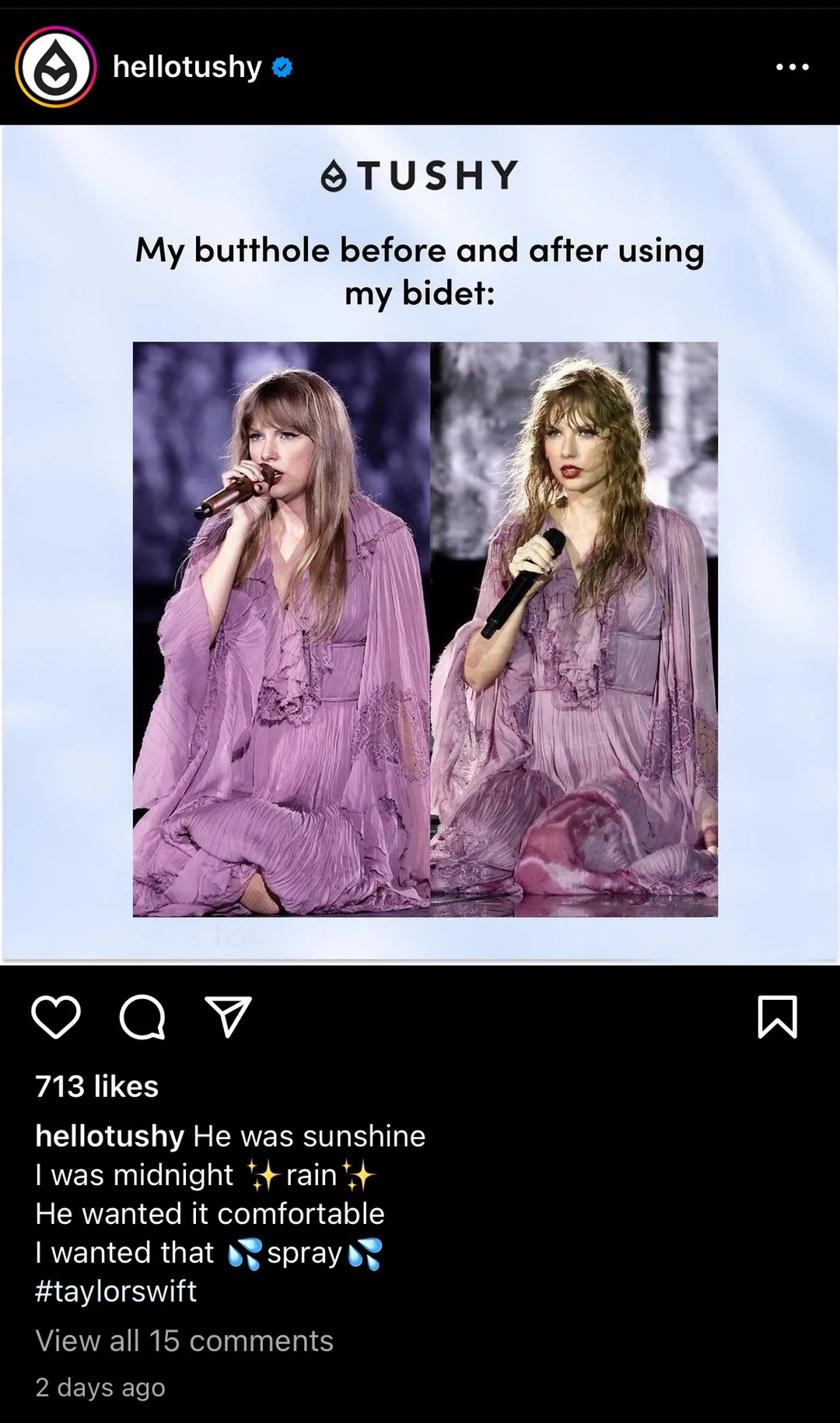The image size is (840, 1423).
Task: Click the blue verified badge next to hellotushy
Action: pyautogui.click(x=280, y=67)
